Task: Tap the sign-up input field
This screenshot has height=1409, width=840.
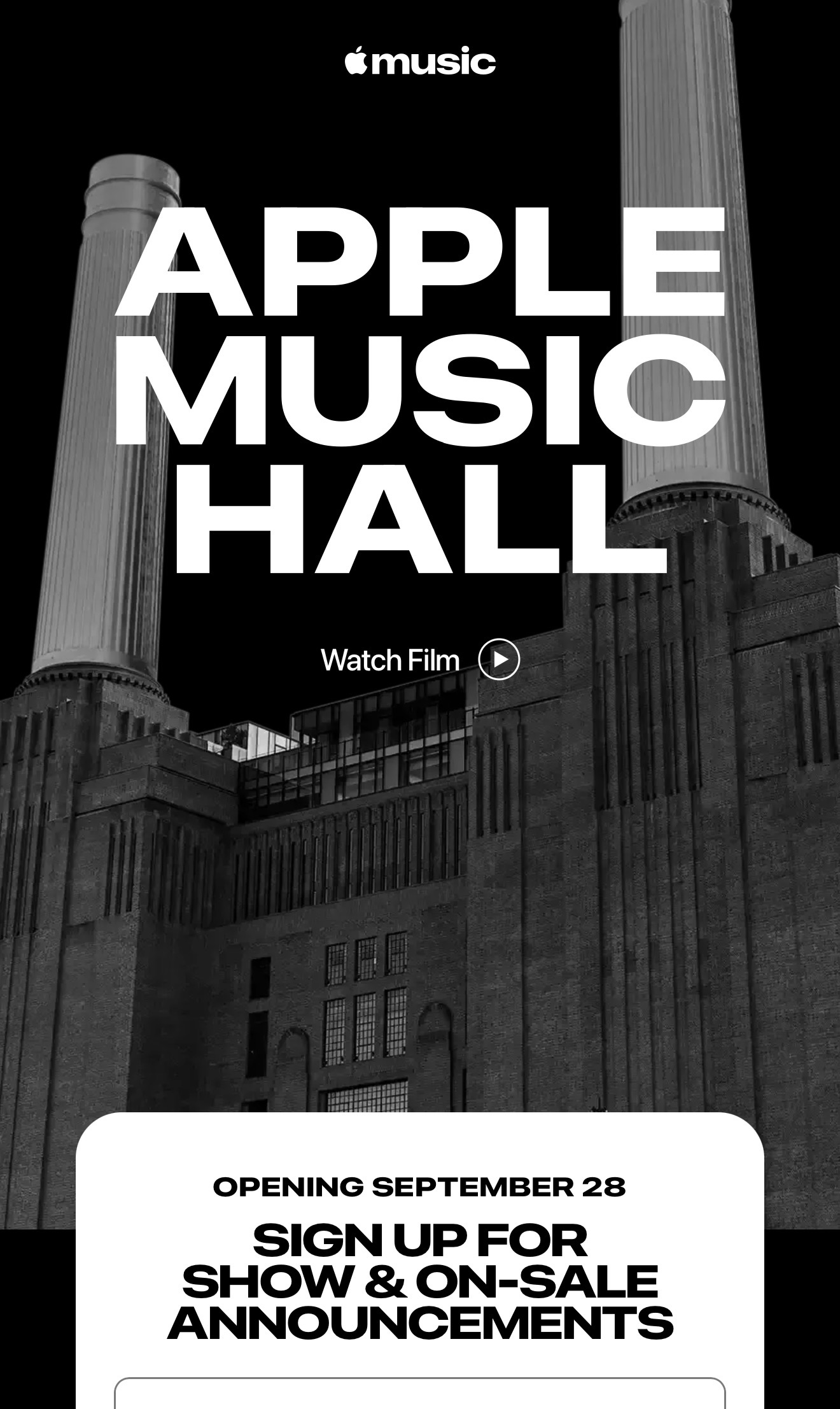Action: tap(420, 1393)
